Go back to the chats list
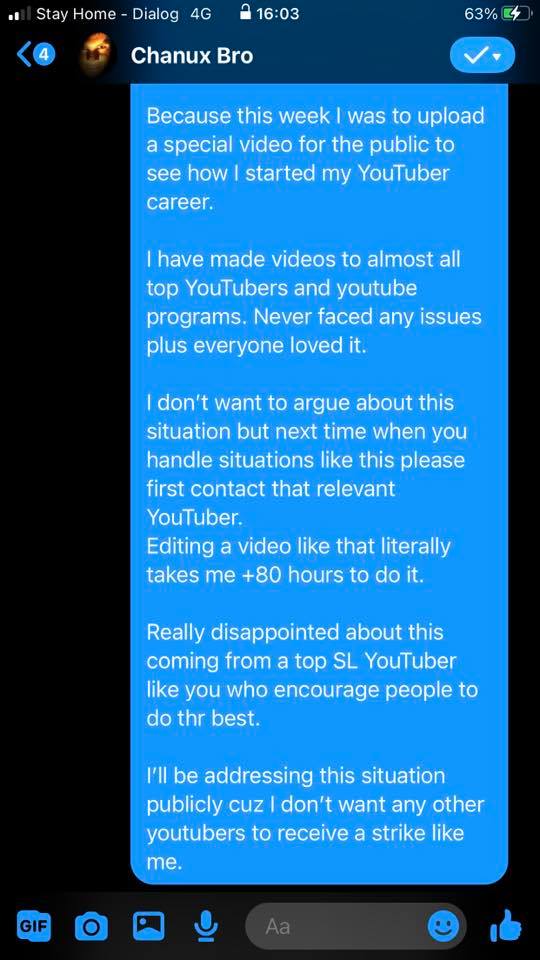Viewport: 540px width, 960px height. pos(37,56)
